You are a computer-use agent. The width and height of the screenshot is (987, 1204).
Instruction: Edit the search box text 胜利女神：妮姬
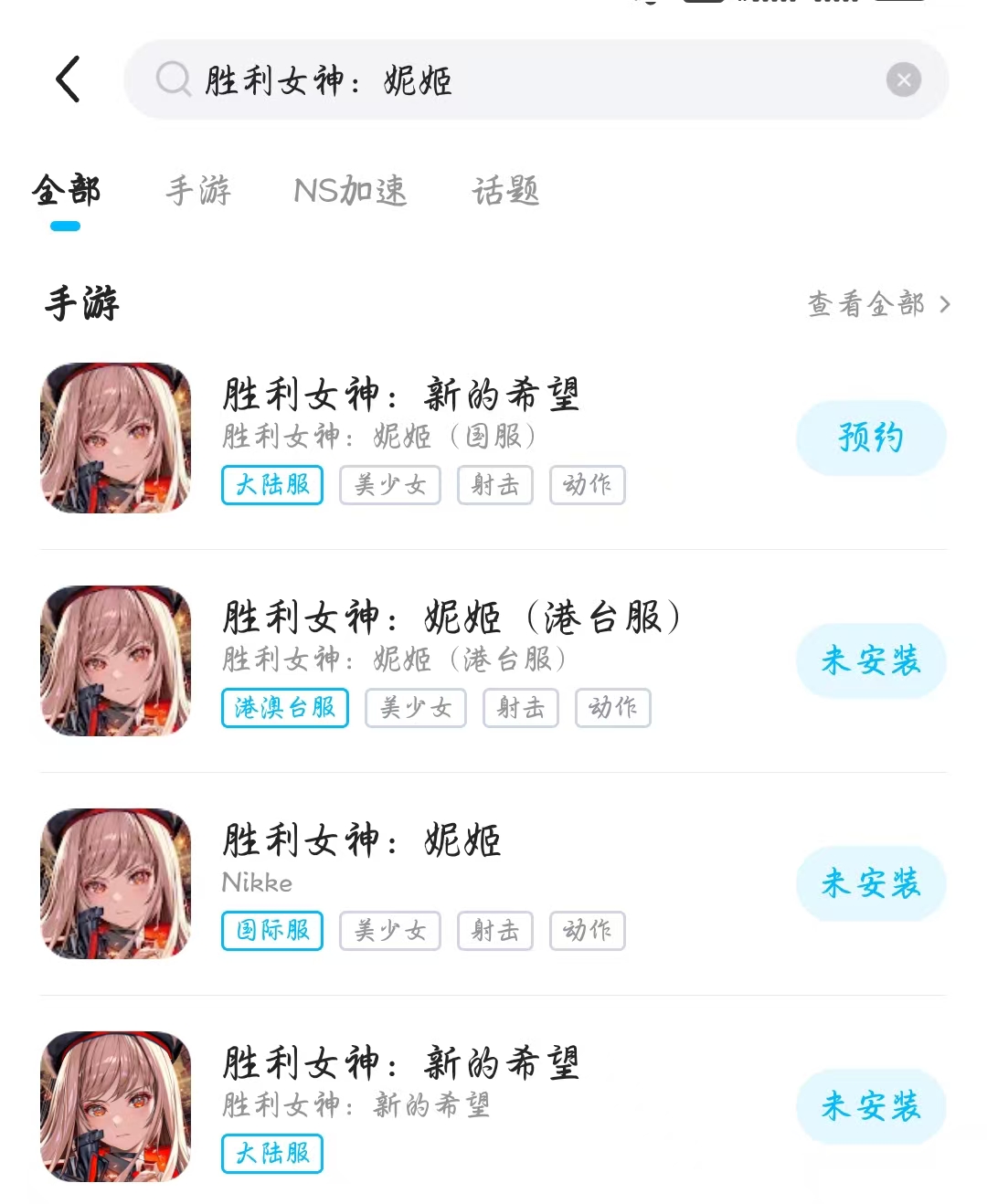(x=512, y=80)
